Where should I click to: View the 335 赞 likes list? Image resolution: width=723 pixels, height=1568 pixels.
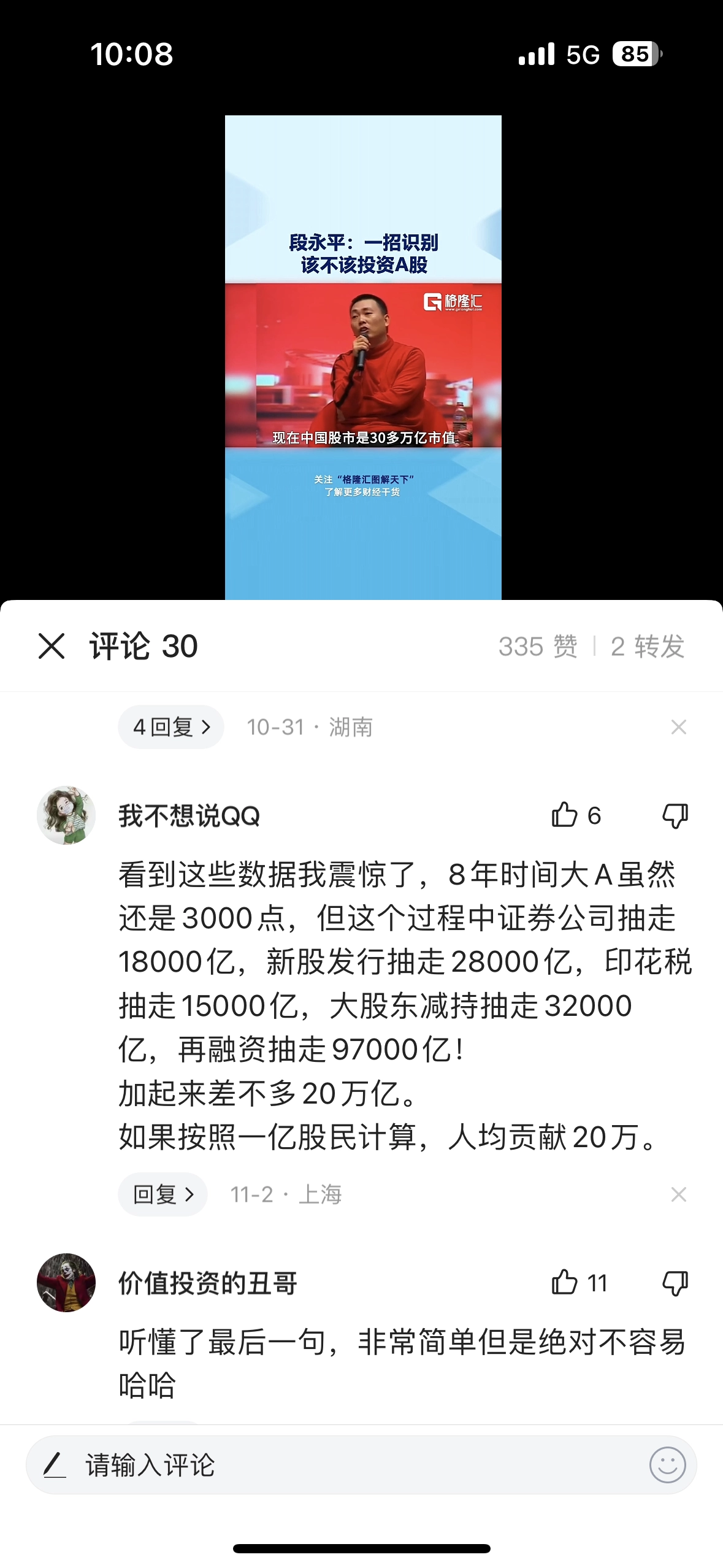click(x=538, y=646)
